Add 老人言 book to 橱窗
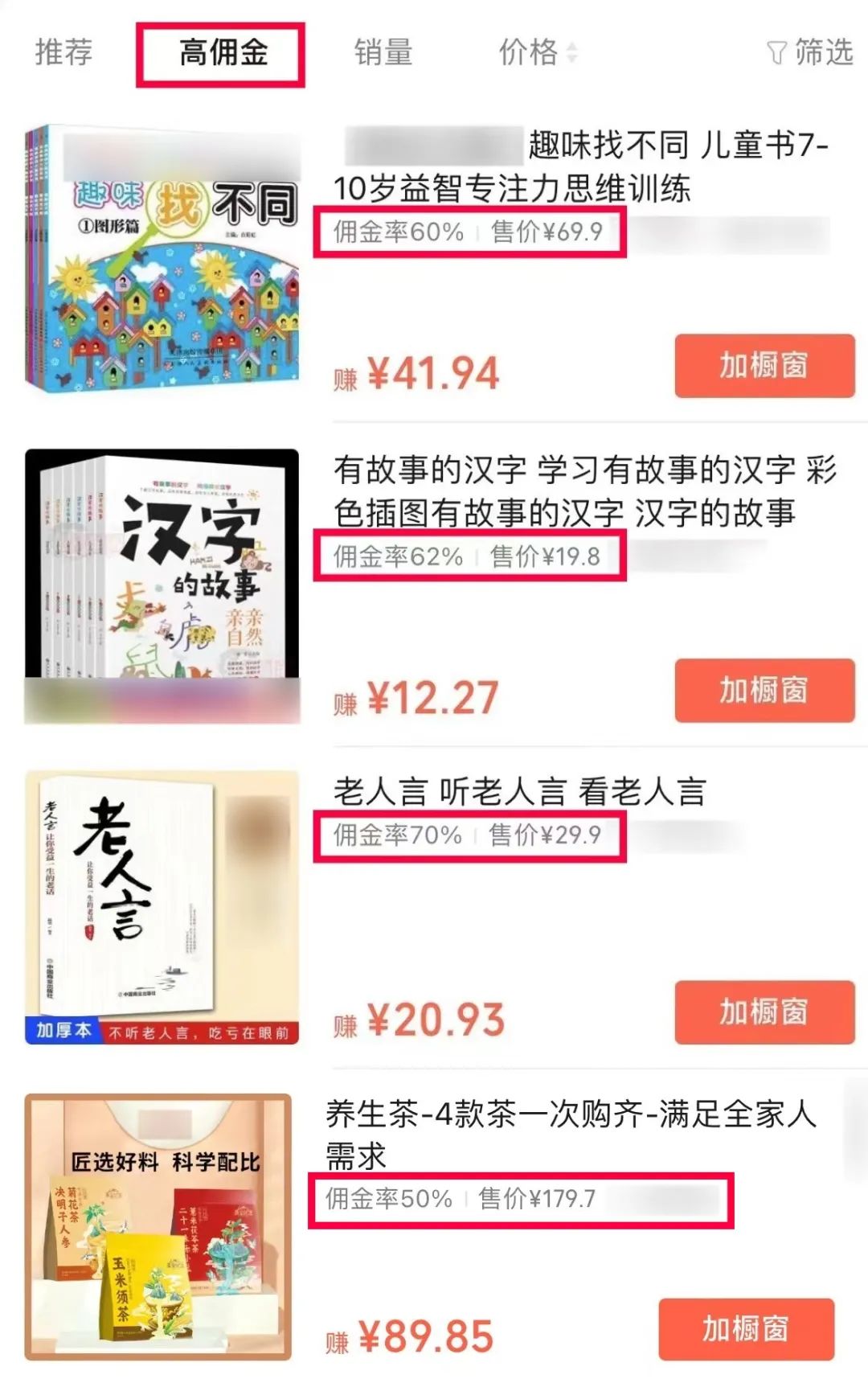Screen dimensions: 868x1383 764,1012
